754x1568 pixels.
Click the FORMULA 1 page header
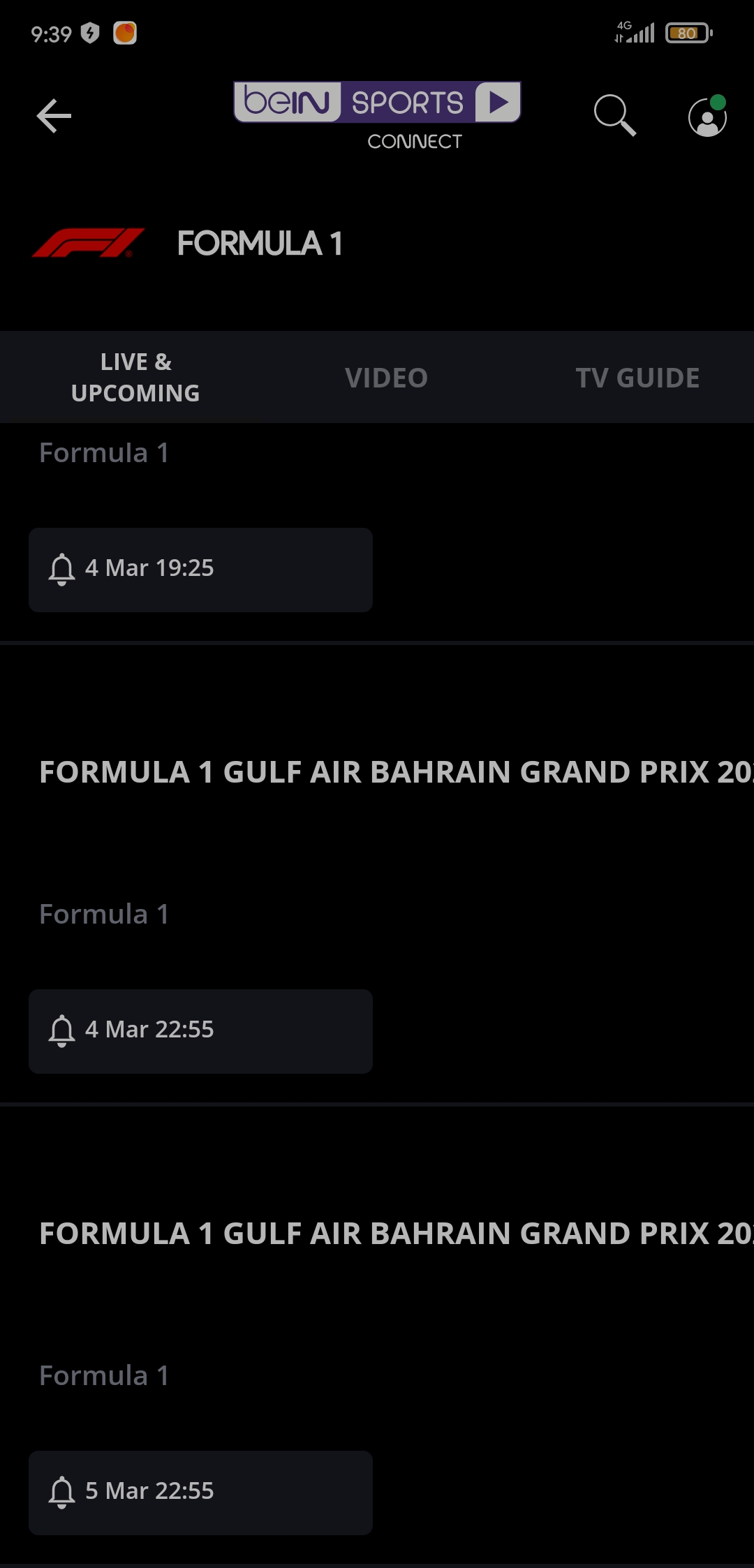pyautogui.click(x=259, y=244)
